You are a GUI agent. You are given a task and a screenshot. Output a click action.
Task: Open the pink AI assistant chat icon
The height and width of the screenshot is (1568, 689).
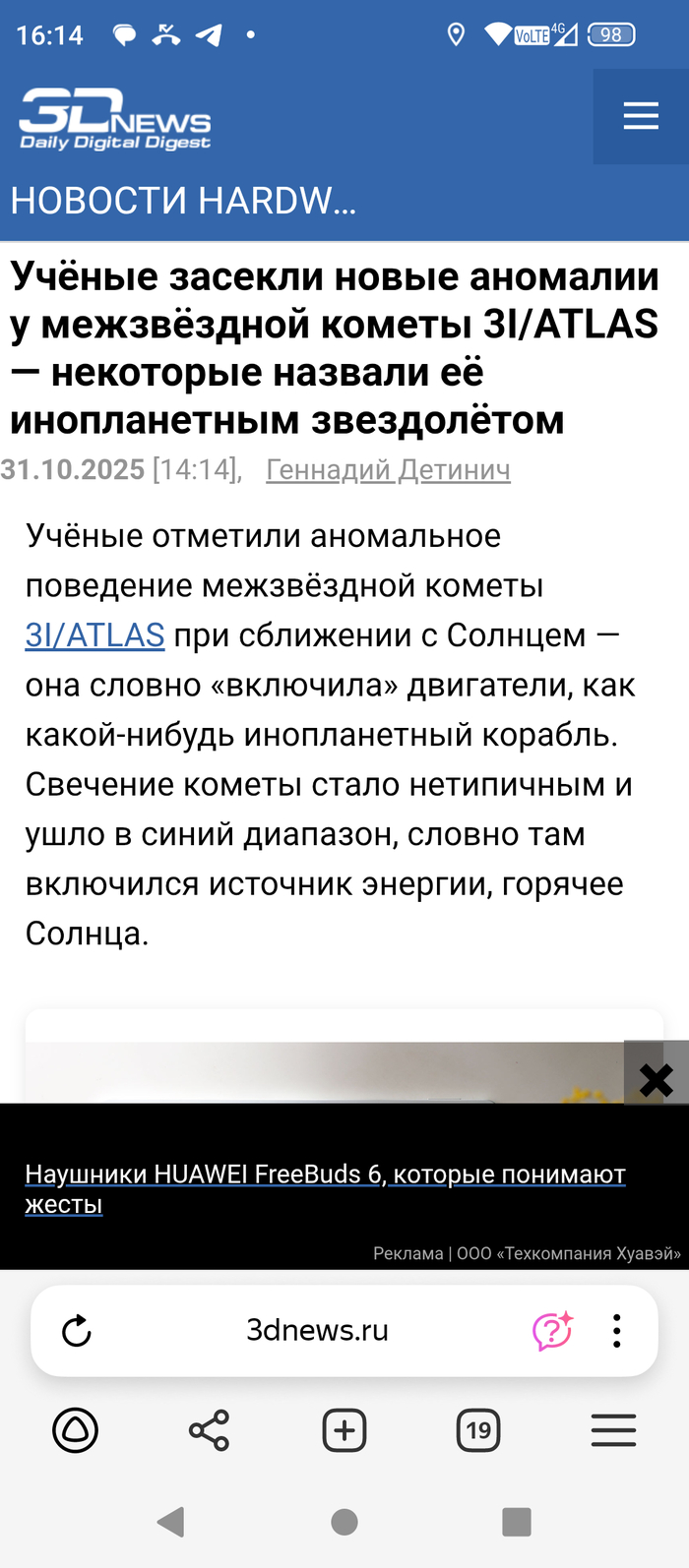coord(552,1331)
